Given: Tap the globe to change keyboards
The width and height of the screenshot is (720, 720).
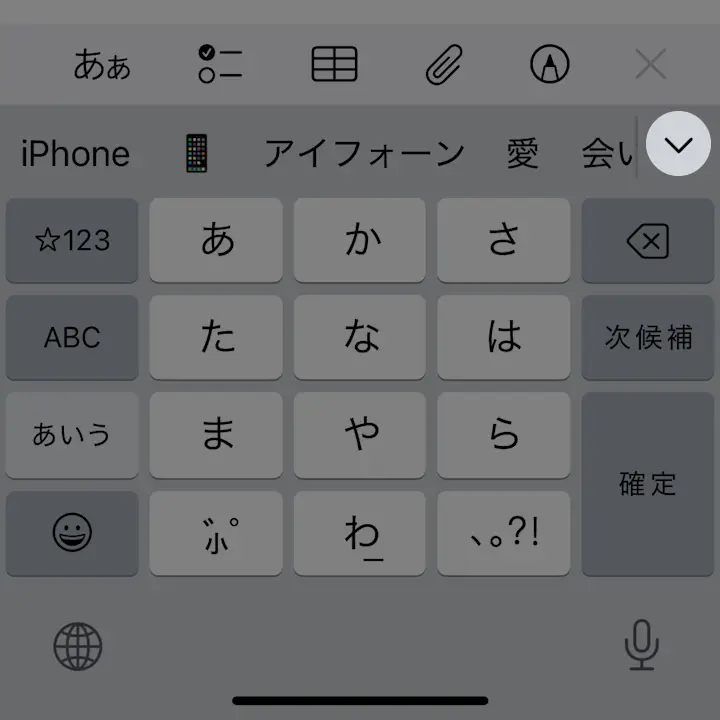Looking at the screenshot, I should (x=78, y=646).
